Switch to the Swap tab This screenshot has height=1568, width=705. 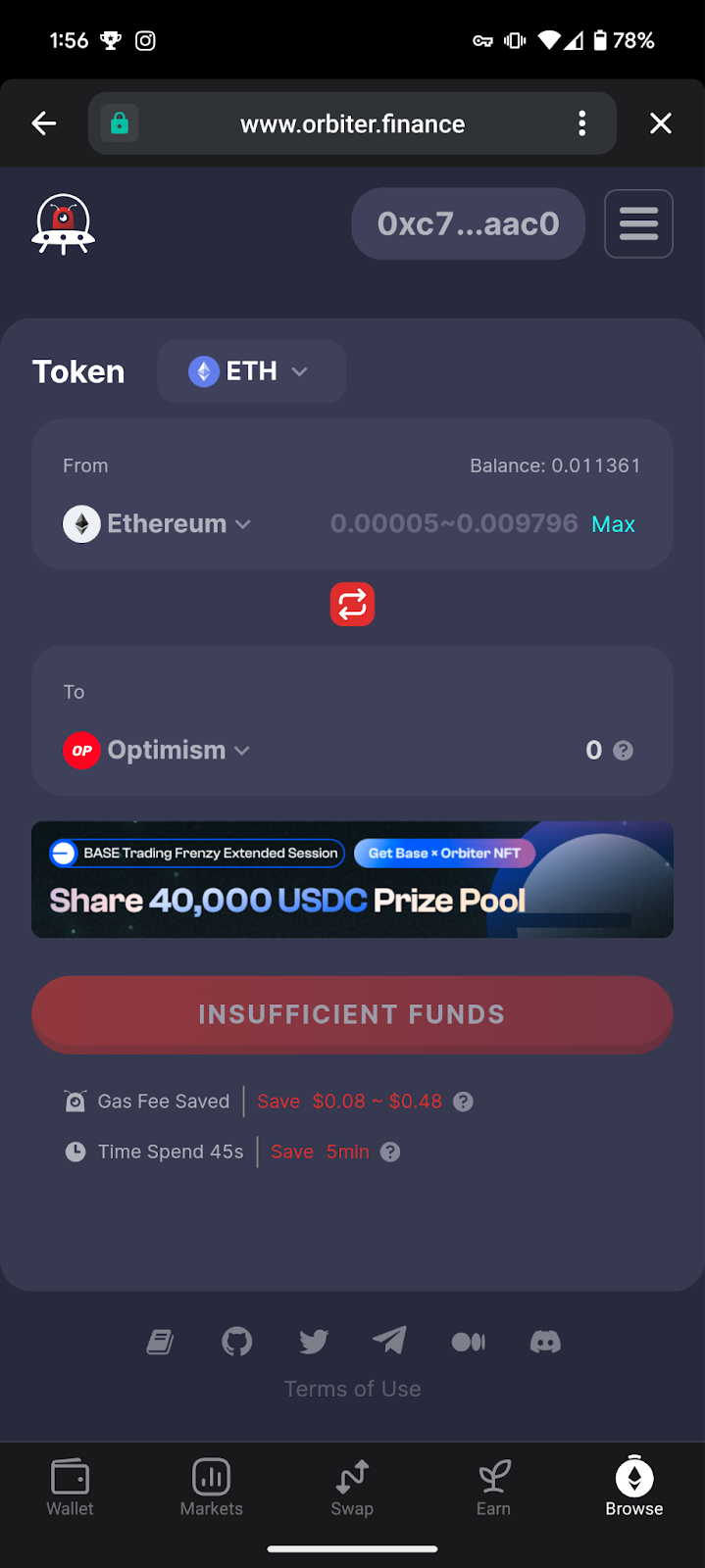[x=352, y=1488]
